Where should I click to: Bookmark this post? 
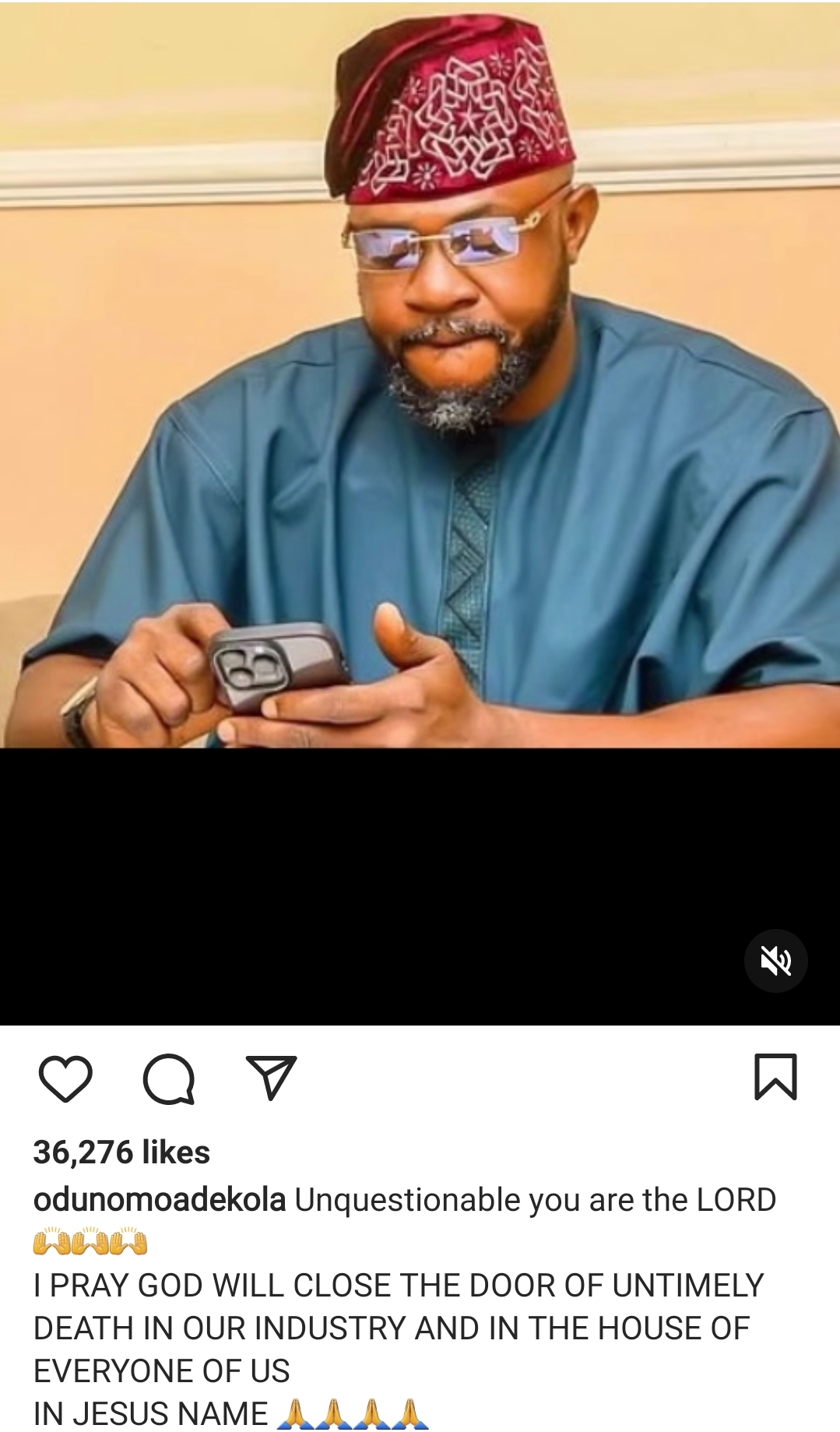775,1077
